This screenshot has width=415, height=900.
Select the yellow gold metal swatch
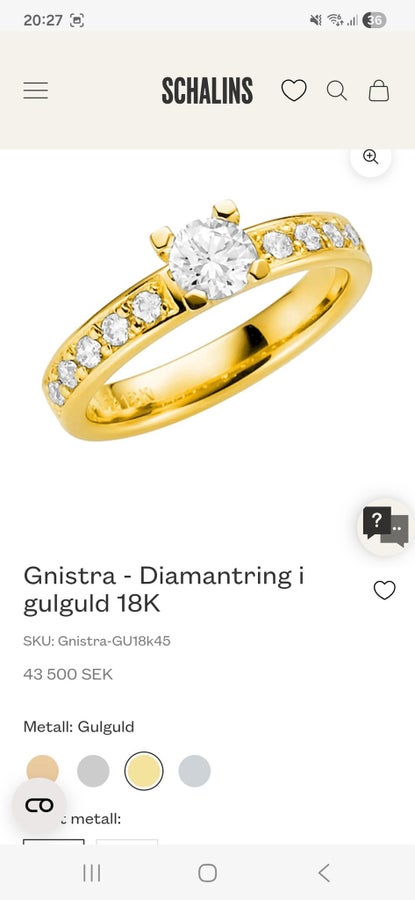pos(144,771)
